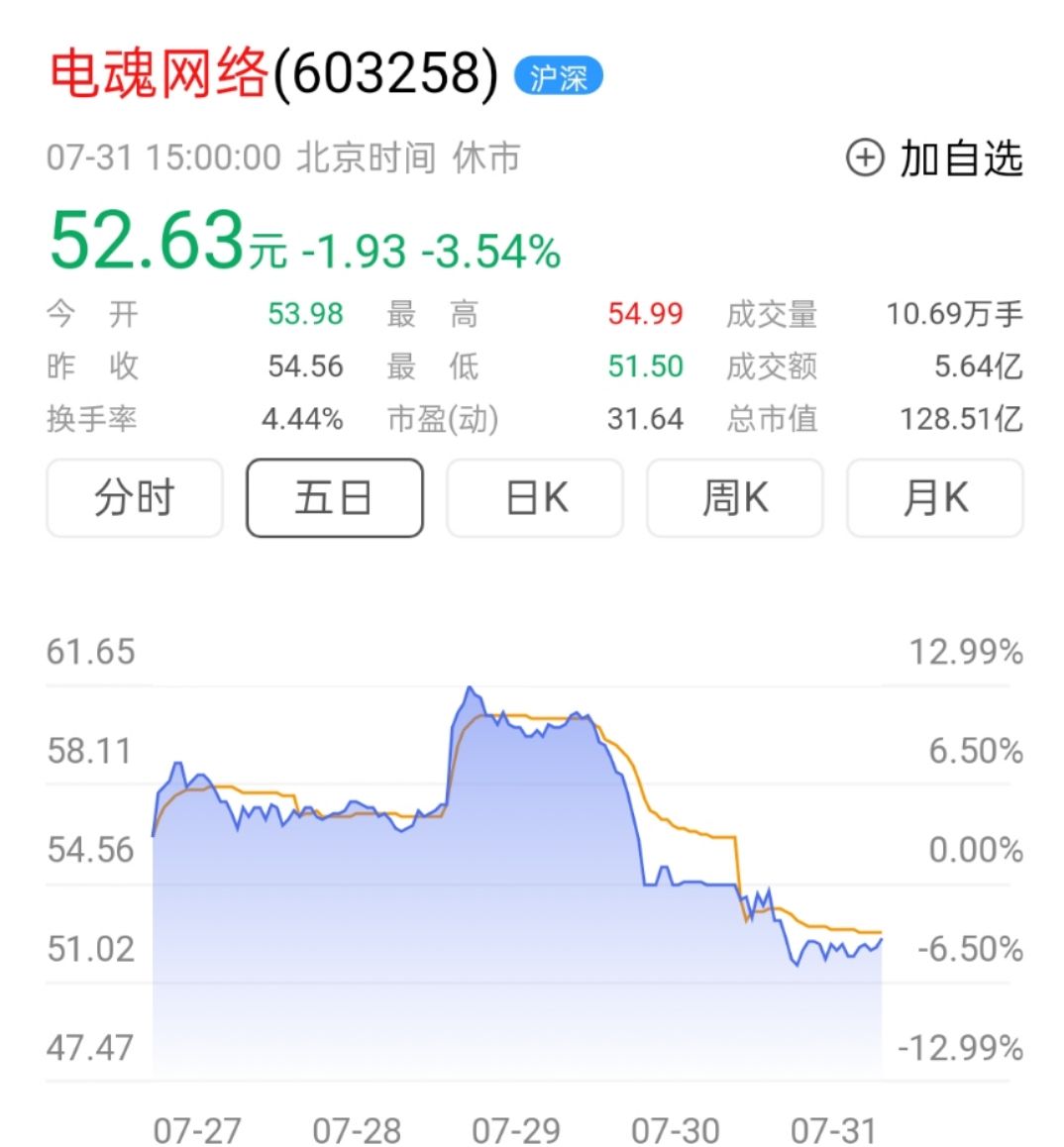Switch to the 分时 chart tab
This screenshot has width=1064, height=1147.
135,498
